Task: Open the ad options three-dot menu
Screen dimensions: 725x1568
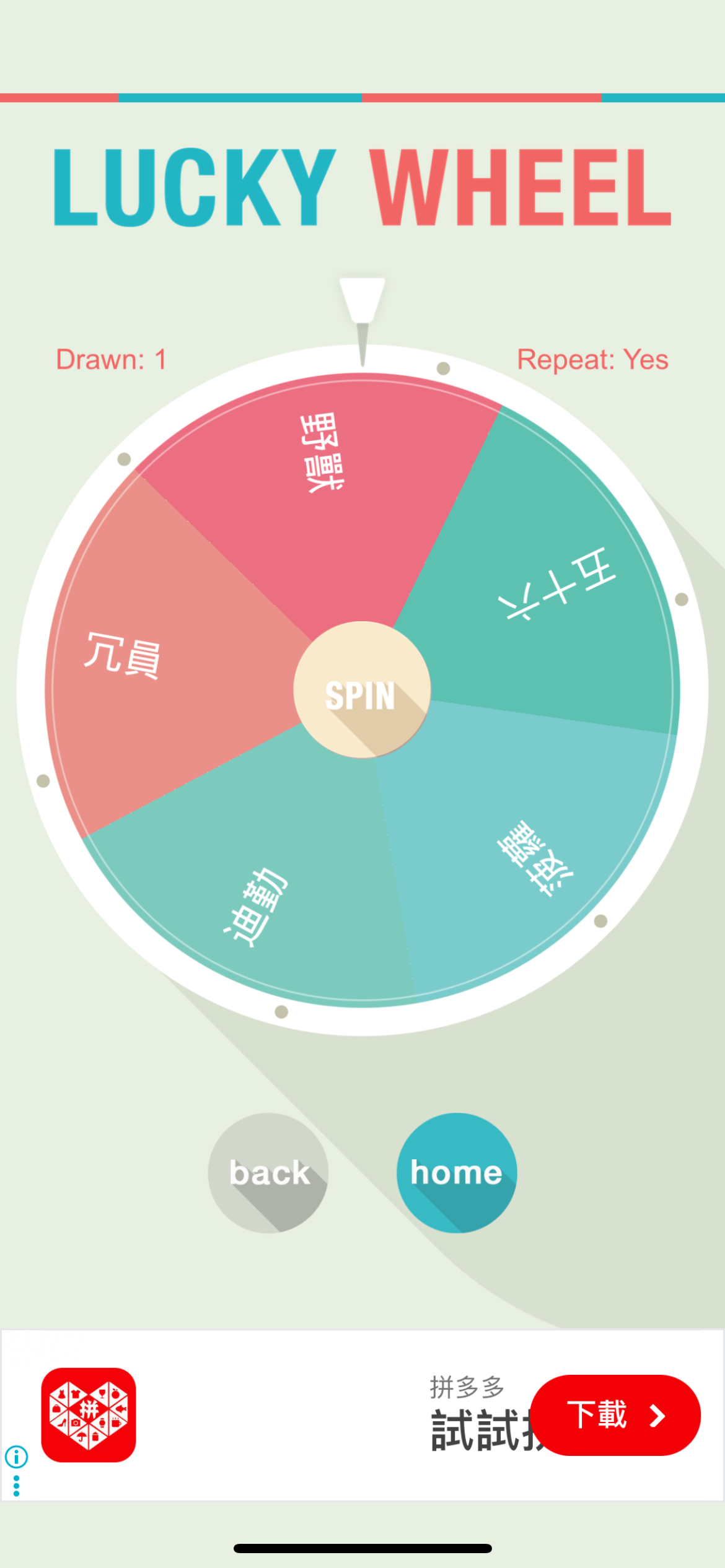Action: point(17,1486)
